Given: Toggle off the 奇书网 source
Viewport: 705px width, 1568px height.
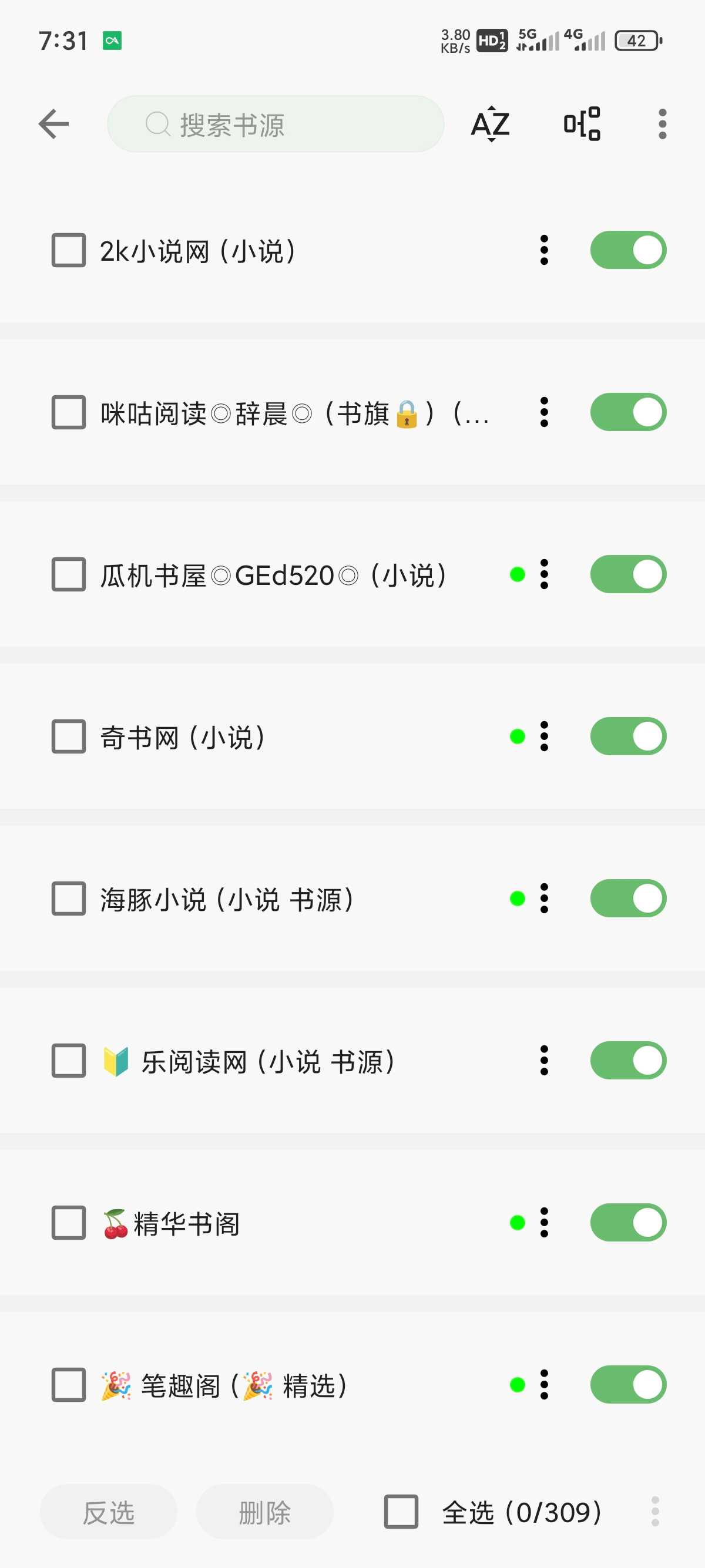Looking at the screenshot, I should [x=628, y=736].
